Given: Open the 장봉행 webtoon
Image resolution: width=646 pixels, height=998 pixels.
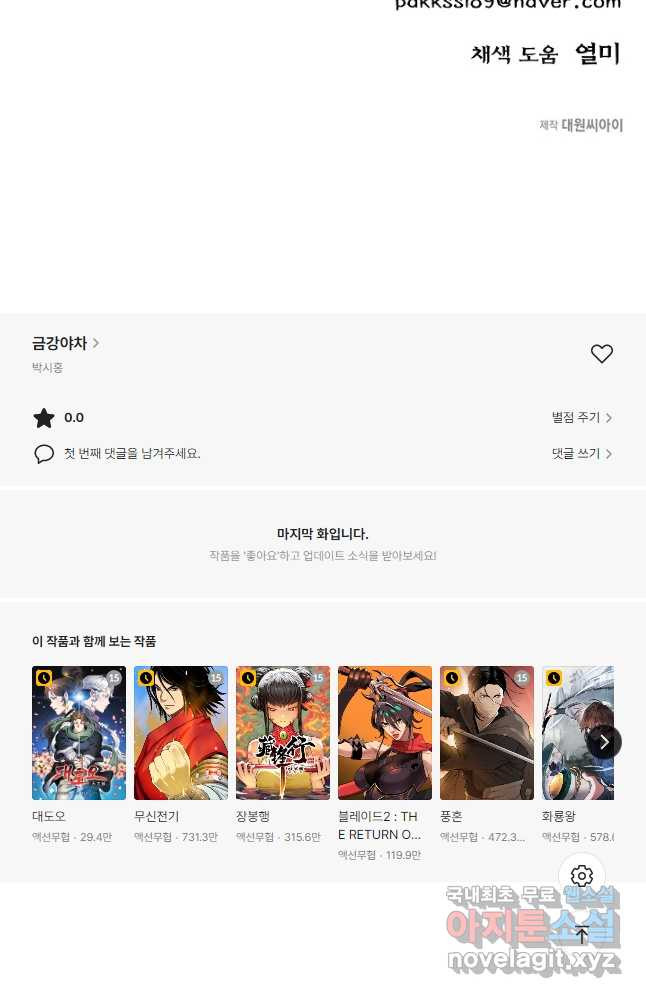Looking at the screenshot, I should click(x=283, y=733).
